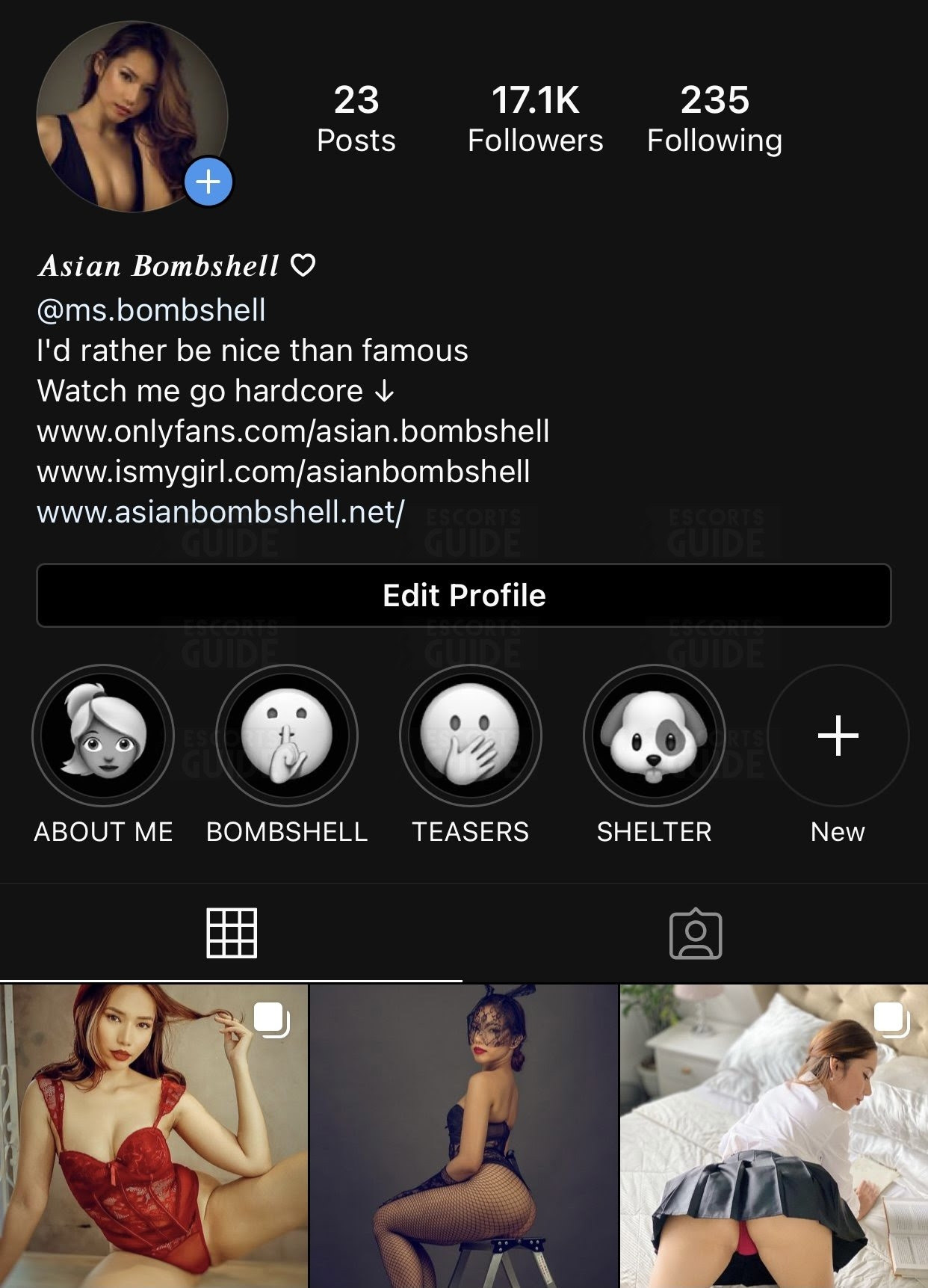Viewport: 928px width, 1288px height.
Task: Add a story via the profile picture plus
Action: tap(208, 182)
